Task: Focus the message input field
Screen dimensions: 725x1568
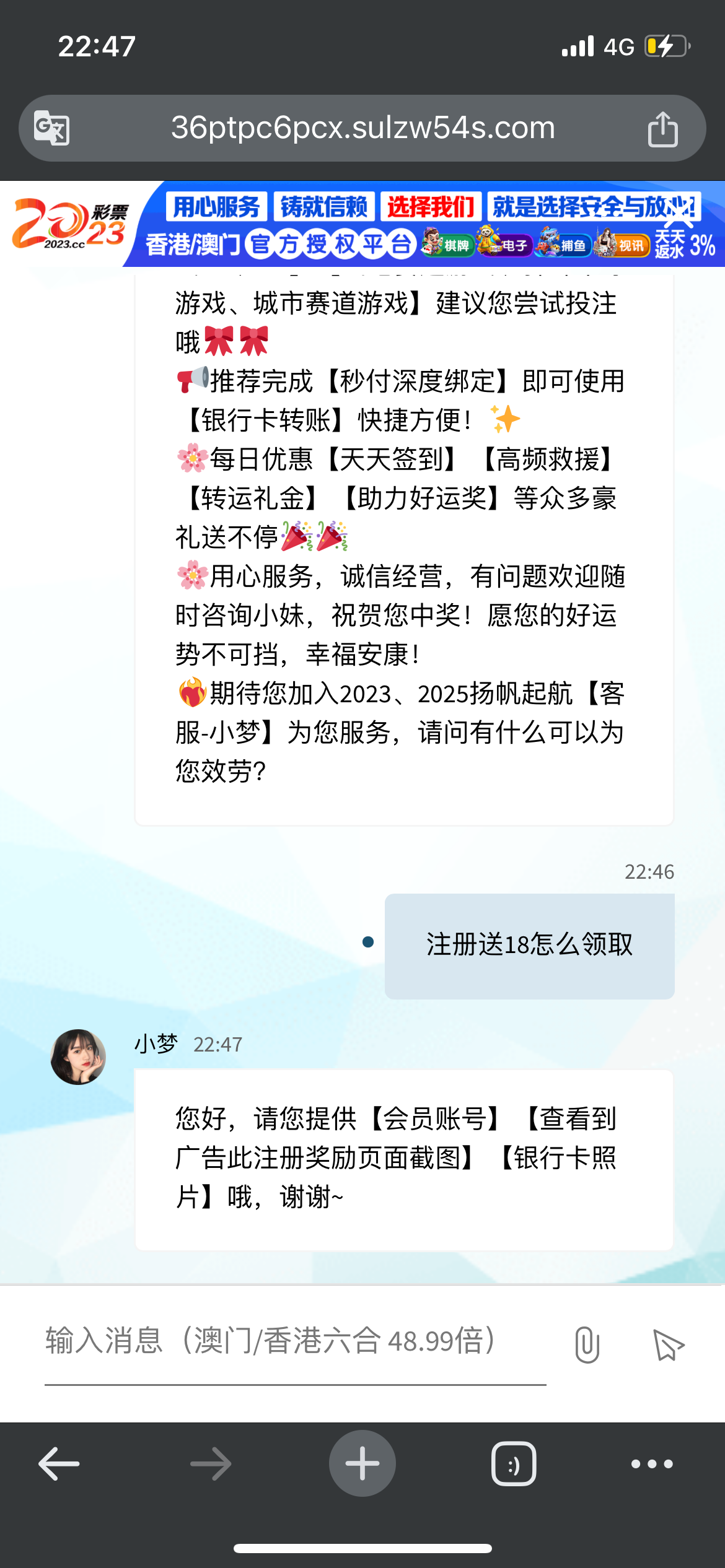Action: [295, 1342]
